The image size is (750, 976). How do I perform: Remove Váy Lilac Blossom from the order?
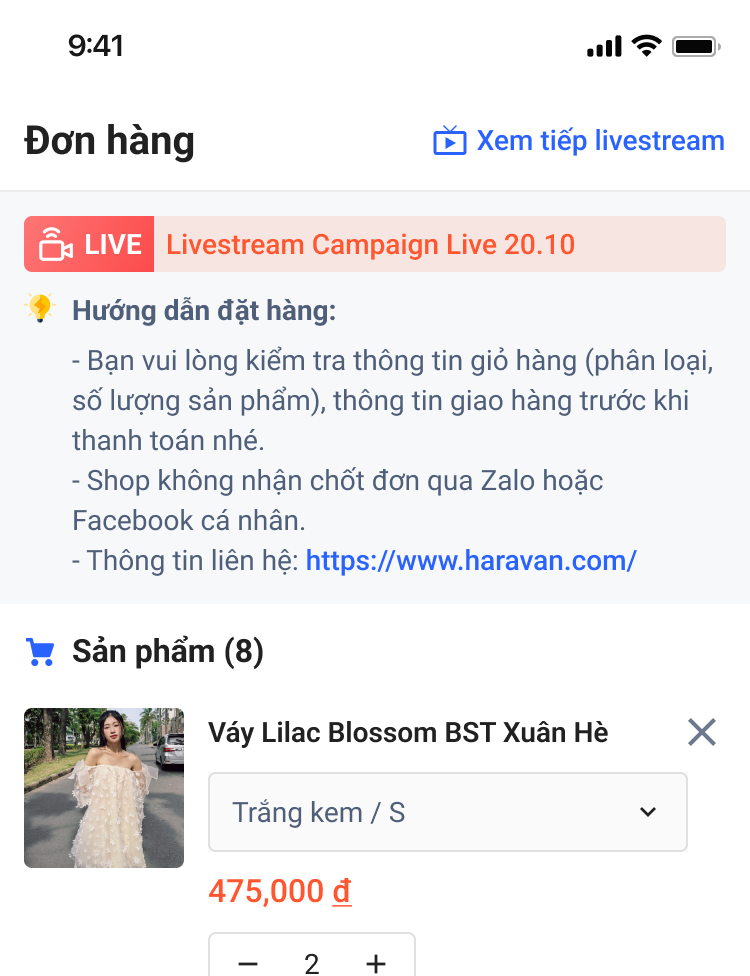702,733
